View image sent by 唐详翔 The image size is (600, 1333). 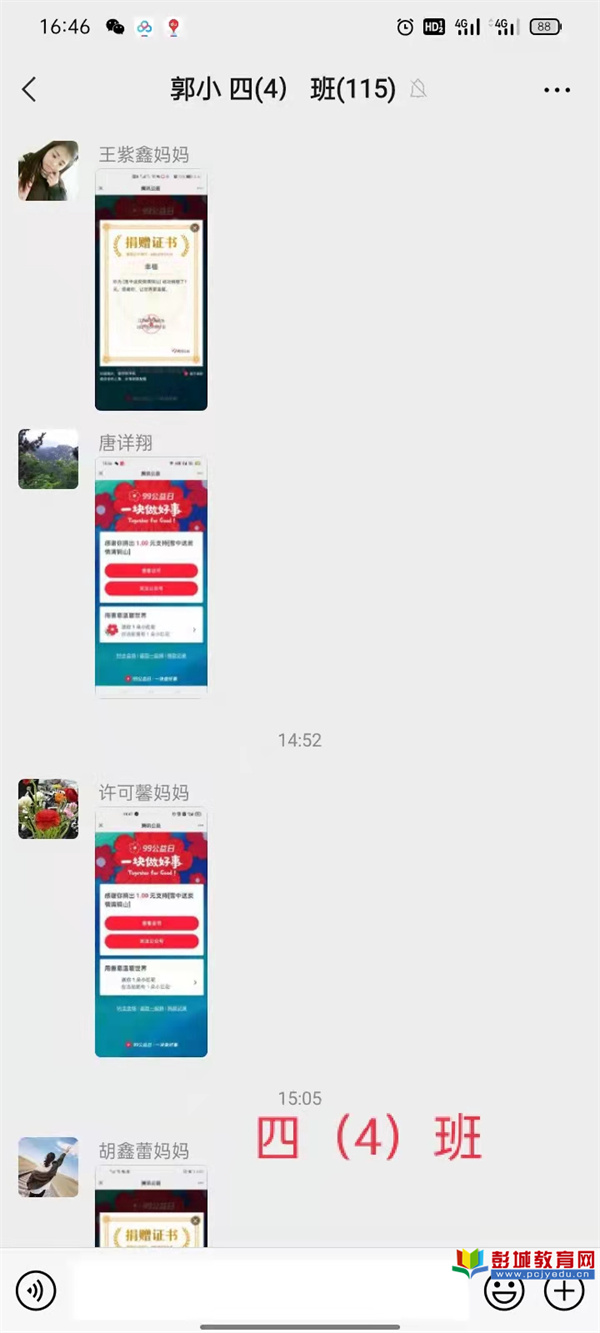(x=151, y=577)
